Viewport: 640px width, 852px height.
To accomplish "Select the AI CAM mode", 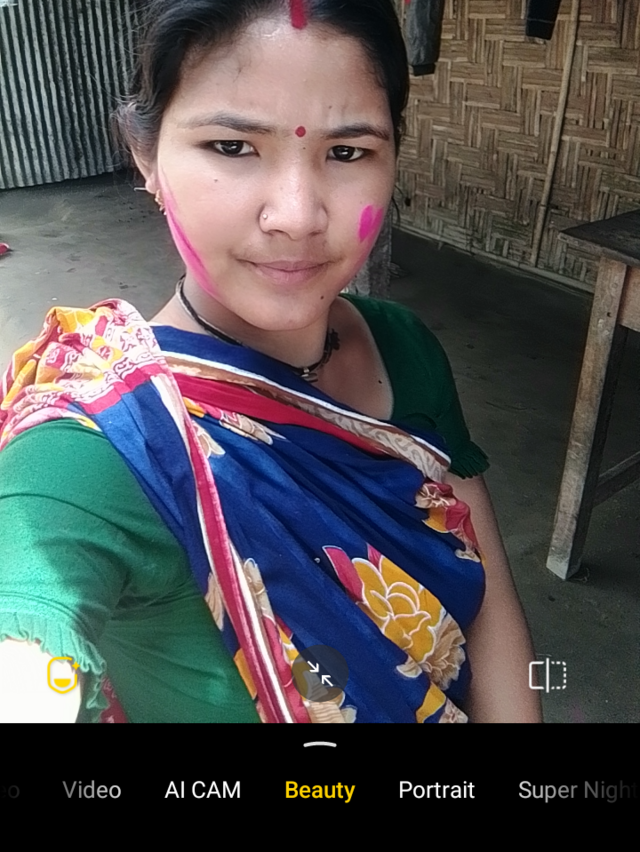I will point(203,790).
